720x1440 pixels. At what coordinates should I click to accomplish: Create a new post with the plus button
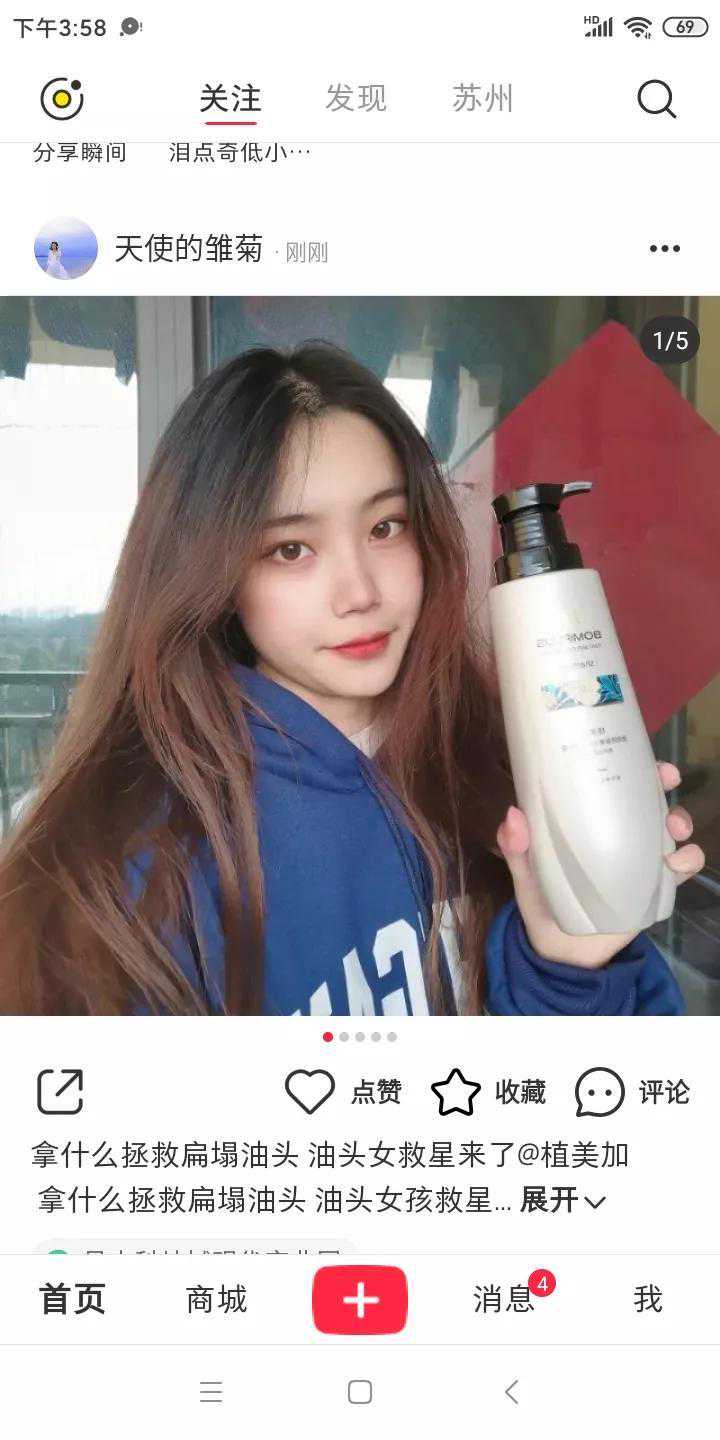coord(360,1299)
